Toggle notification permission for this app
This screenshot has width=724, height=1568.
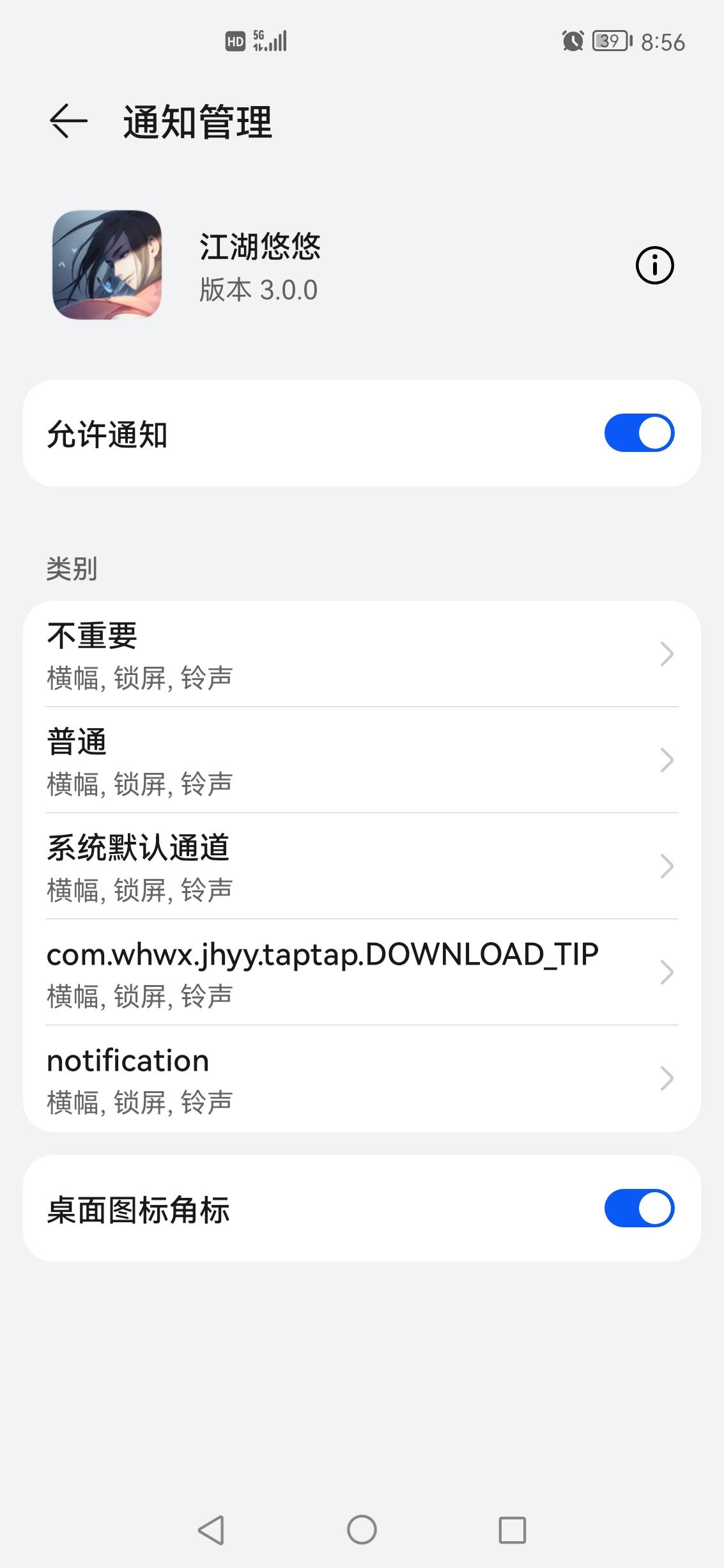639,433
